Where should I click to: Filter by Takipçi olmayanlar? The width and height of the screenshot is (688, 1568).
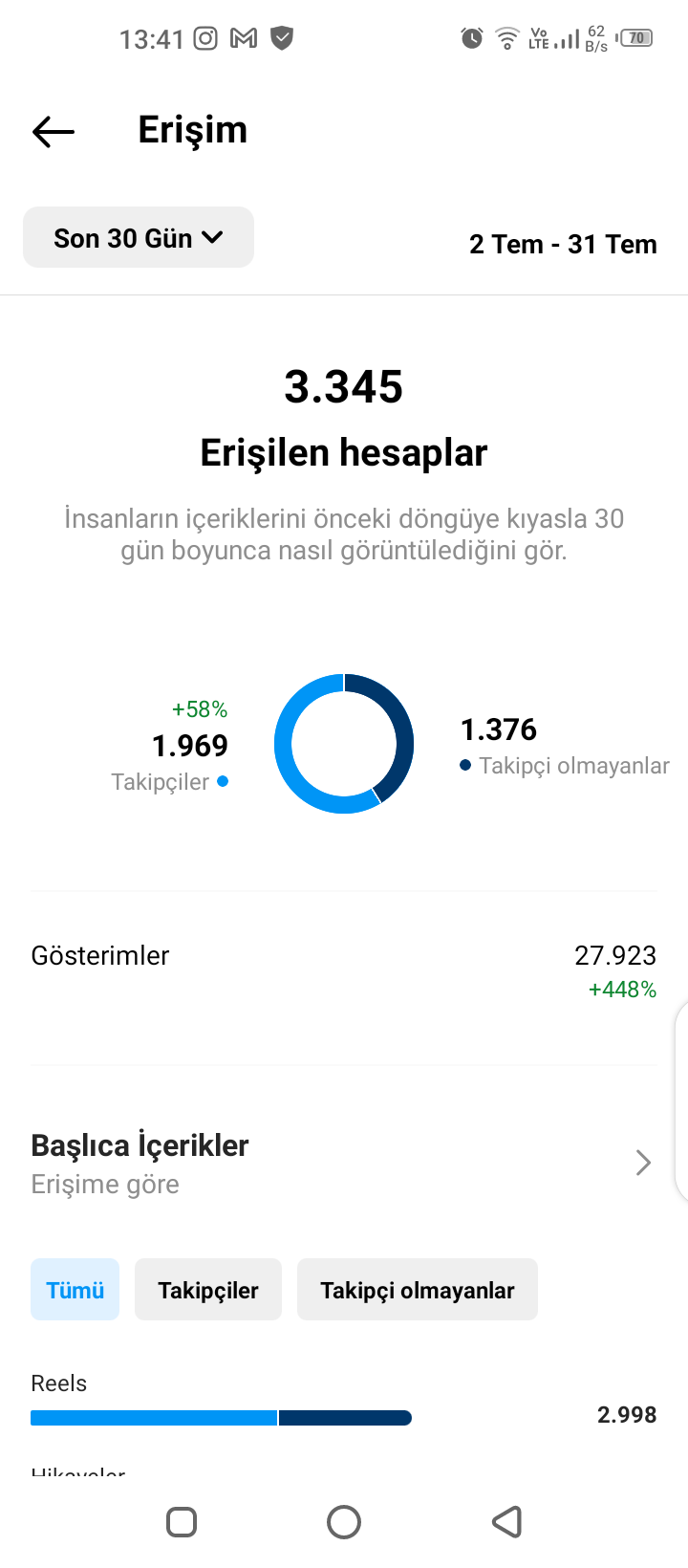click(418, 1290)
